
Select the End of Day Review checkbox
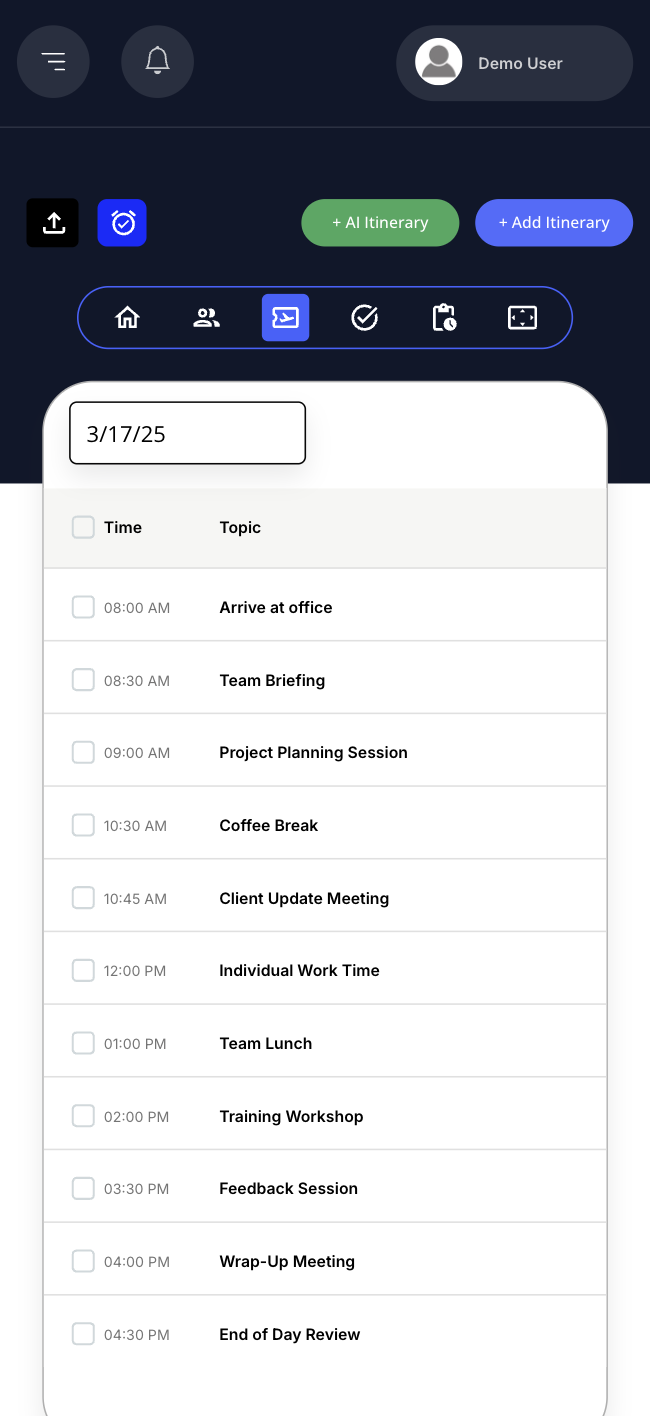83,1334
